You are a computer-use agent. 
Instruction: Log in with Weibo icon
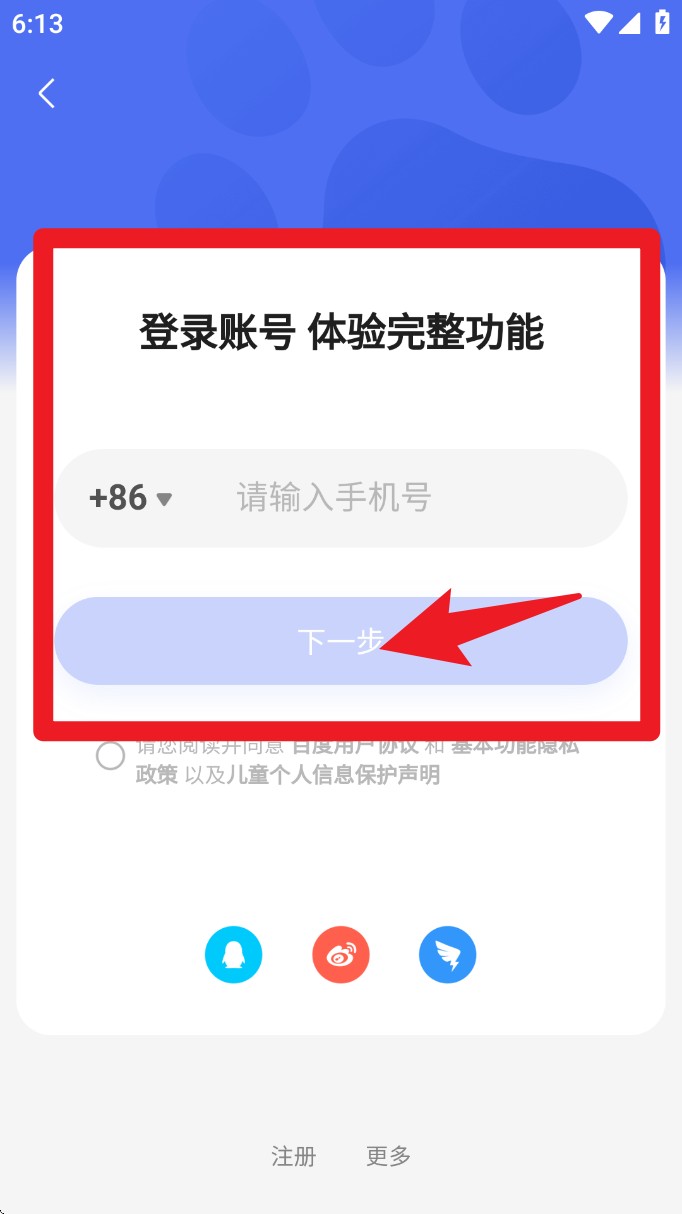click(341, 955)
